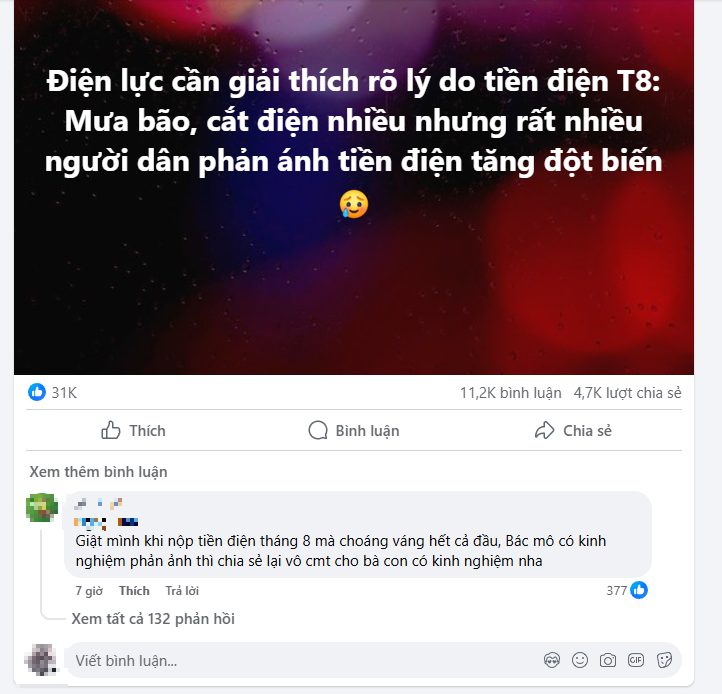Screen dimensions: 722x694
Task: Like the comment about tiền điện tháng 8
Action: pyautogui.click(x=134, y=591)
